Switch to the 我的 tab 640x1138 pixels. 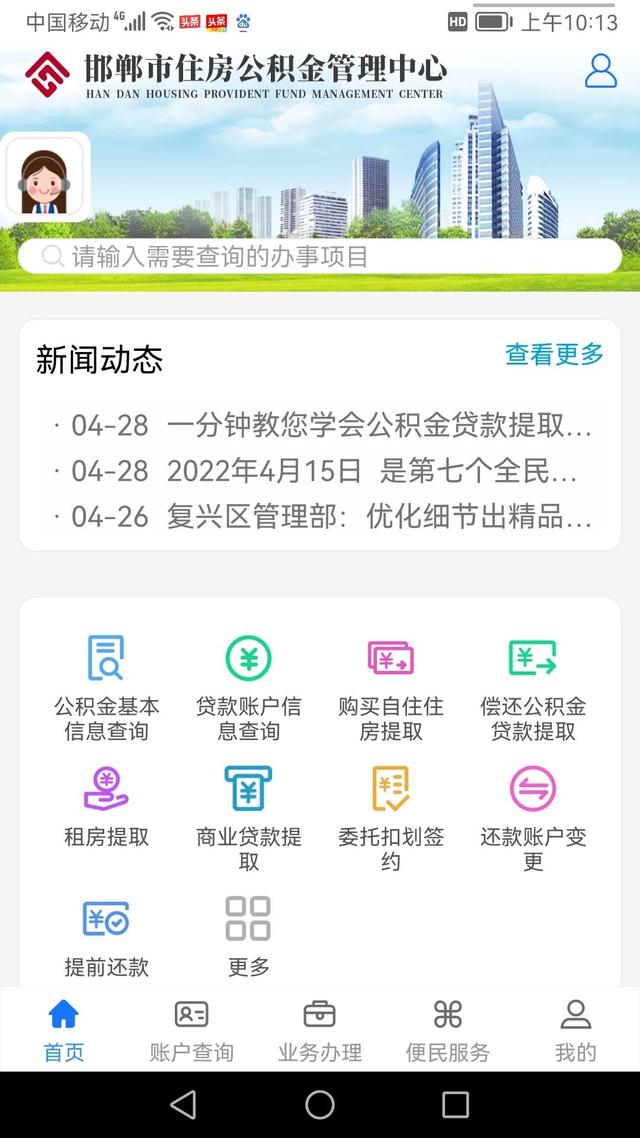tap(575, 1031)
